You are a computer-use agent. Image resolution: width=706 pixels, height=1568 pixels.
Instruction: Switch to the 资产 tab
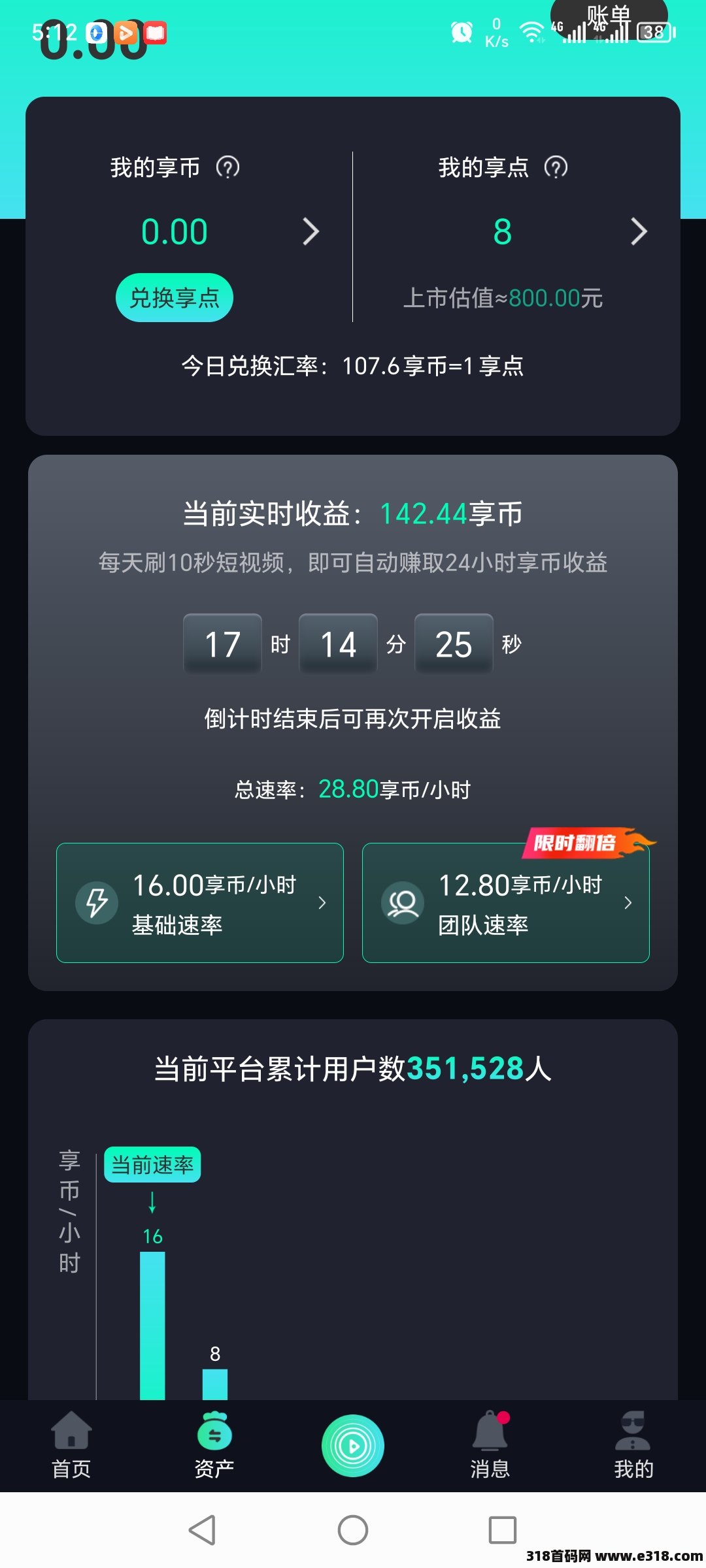point(214,1445)
